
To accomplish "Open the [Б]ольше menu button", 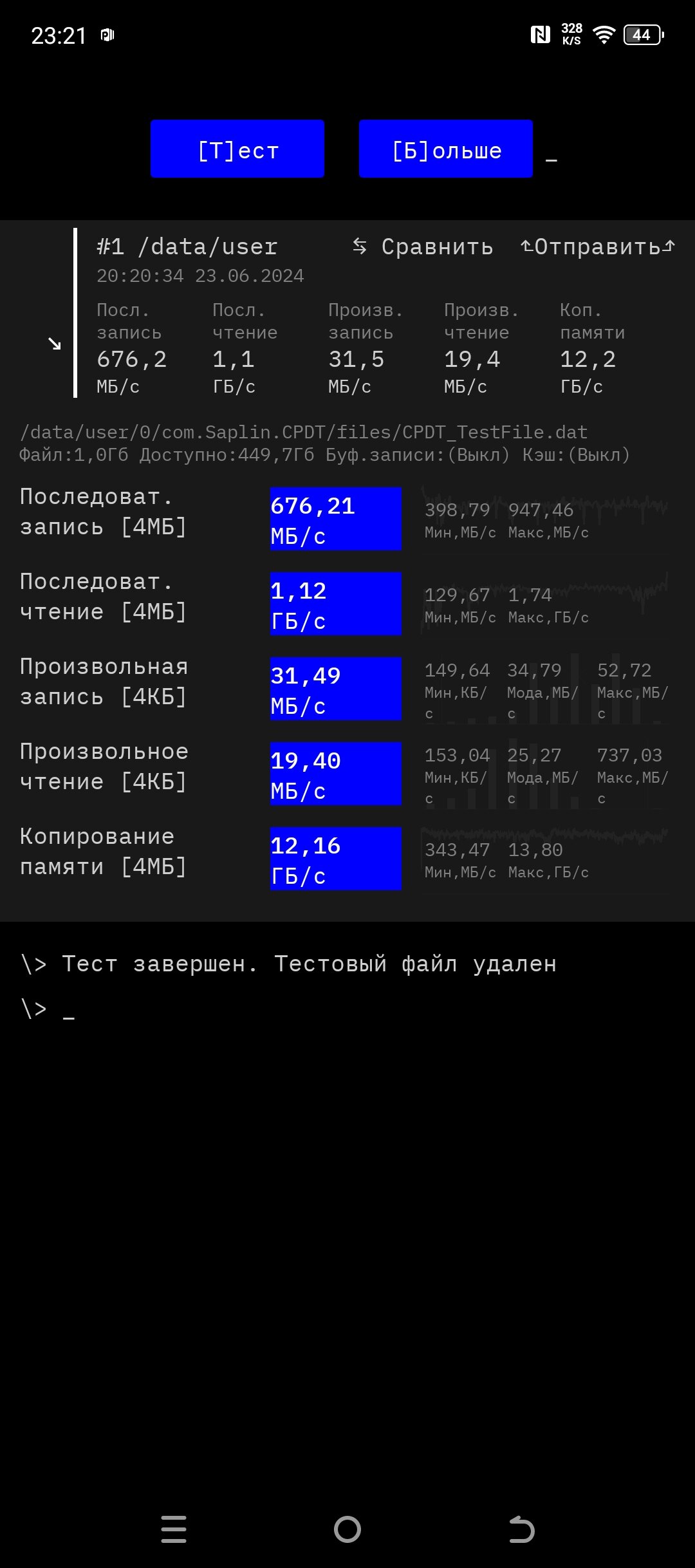I will [446, 149].
